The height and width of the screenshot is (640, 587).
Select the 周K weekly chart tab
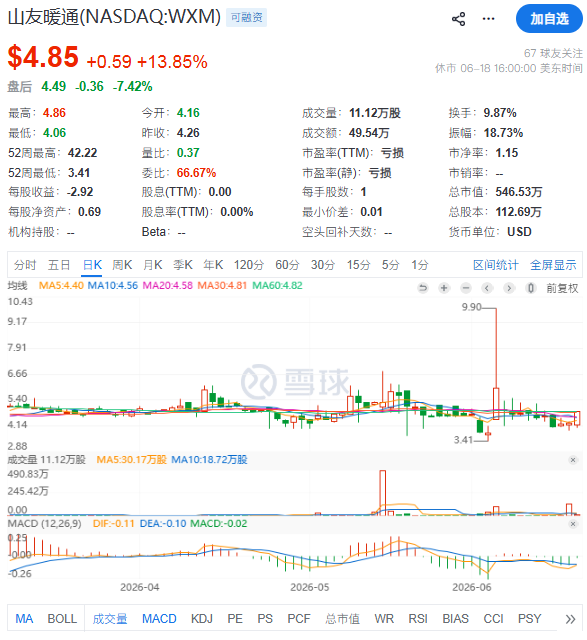pyautogui.click(x=122, y=265)
